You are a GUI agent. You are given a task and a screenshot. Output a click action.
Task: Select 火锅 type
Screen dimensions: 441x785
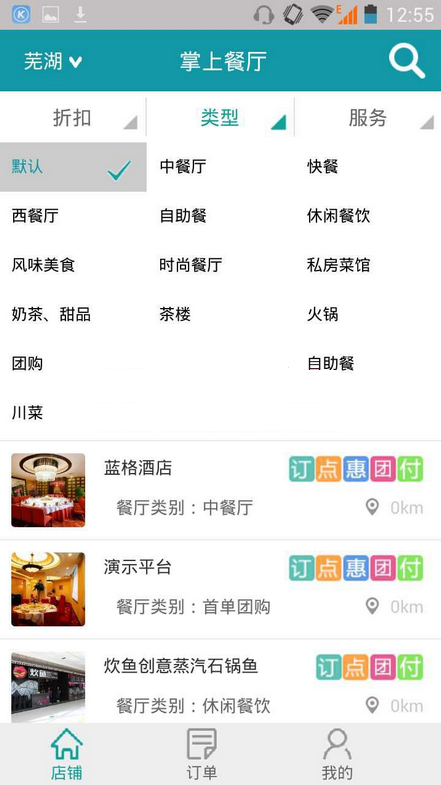pyautogui.click(x=322, y=314)
